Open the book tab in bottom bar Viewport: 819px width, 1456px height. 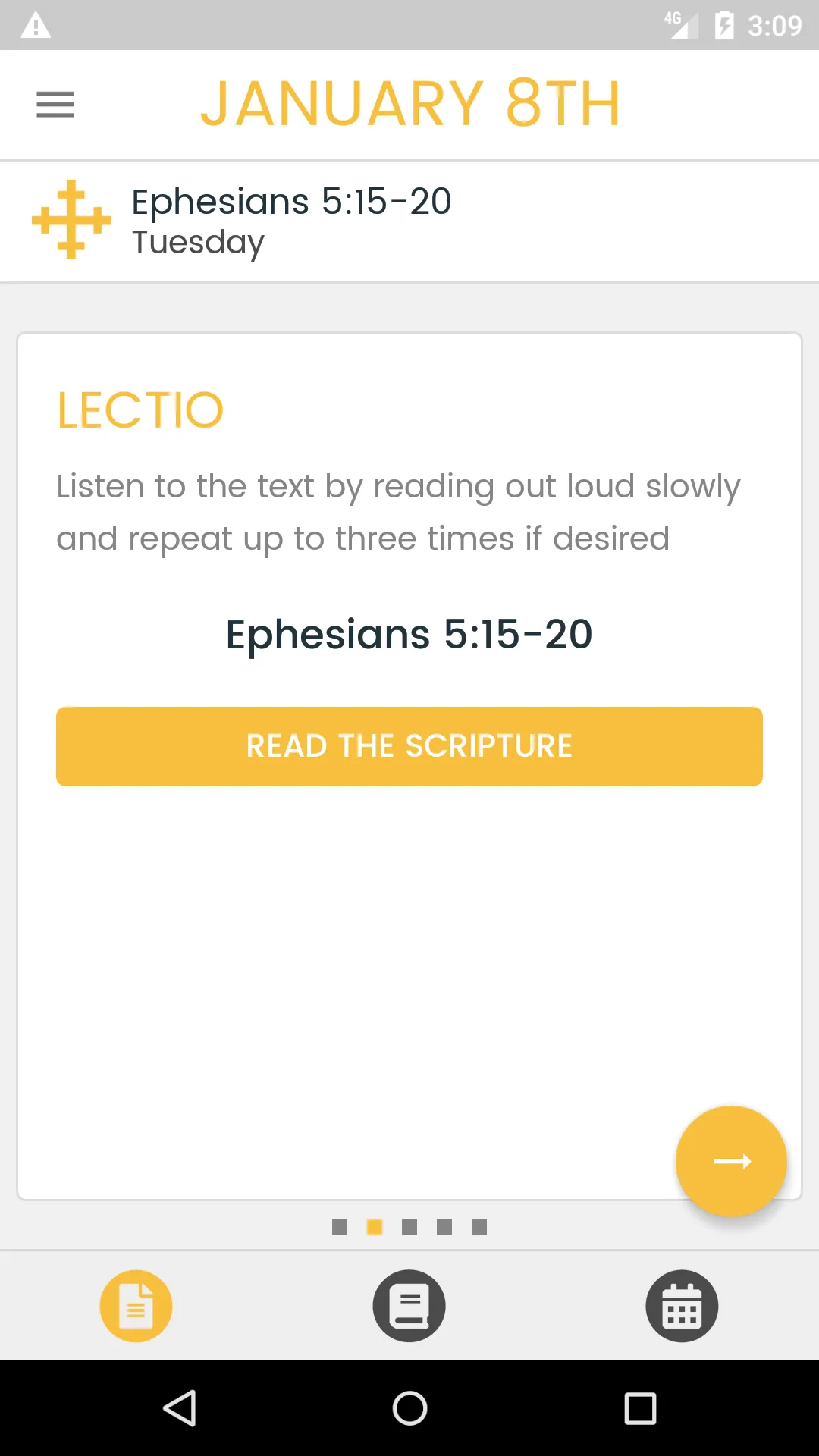(409, 1306)
